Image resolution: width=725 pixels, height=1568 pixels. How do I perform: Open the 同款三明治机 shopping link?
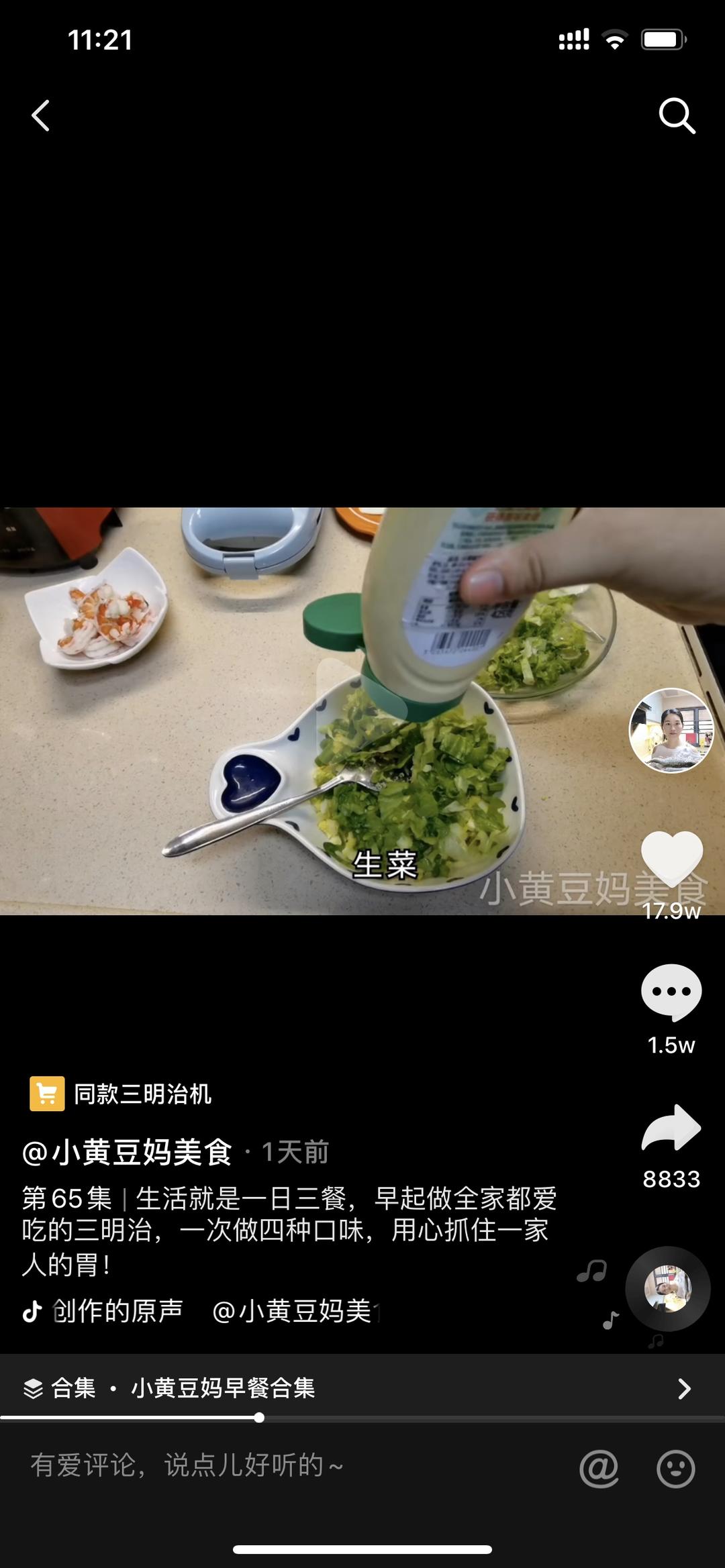[122, 1094]
